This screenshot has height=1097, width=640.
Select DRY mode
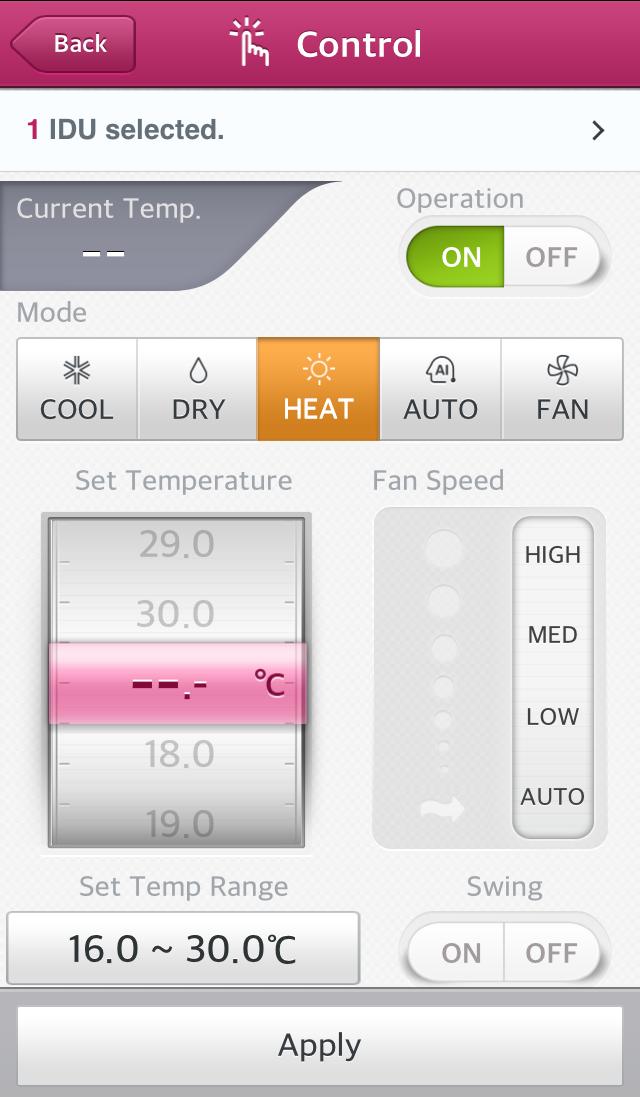[x=198, y=389]
